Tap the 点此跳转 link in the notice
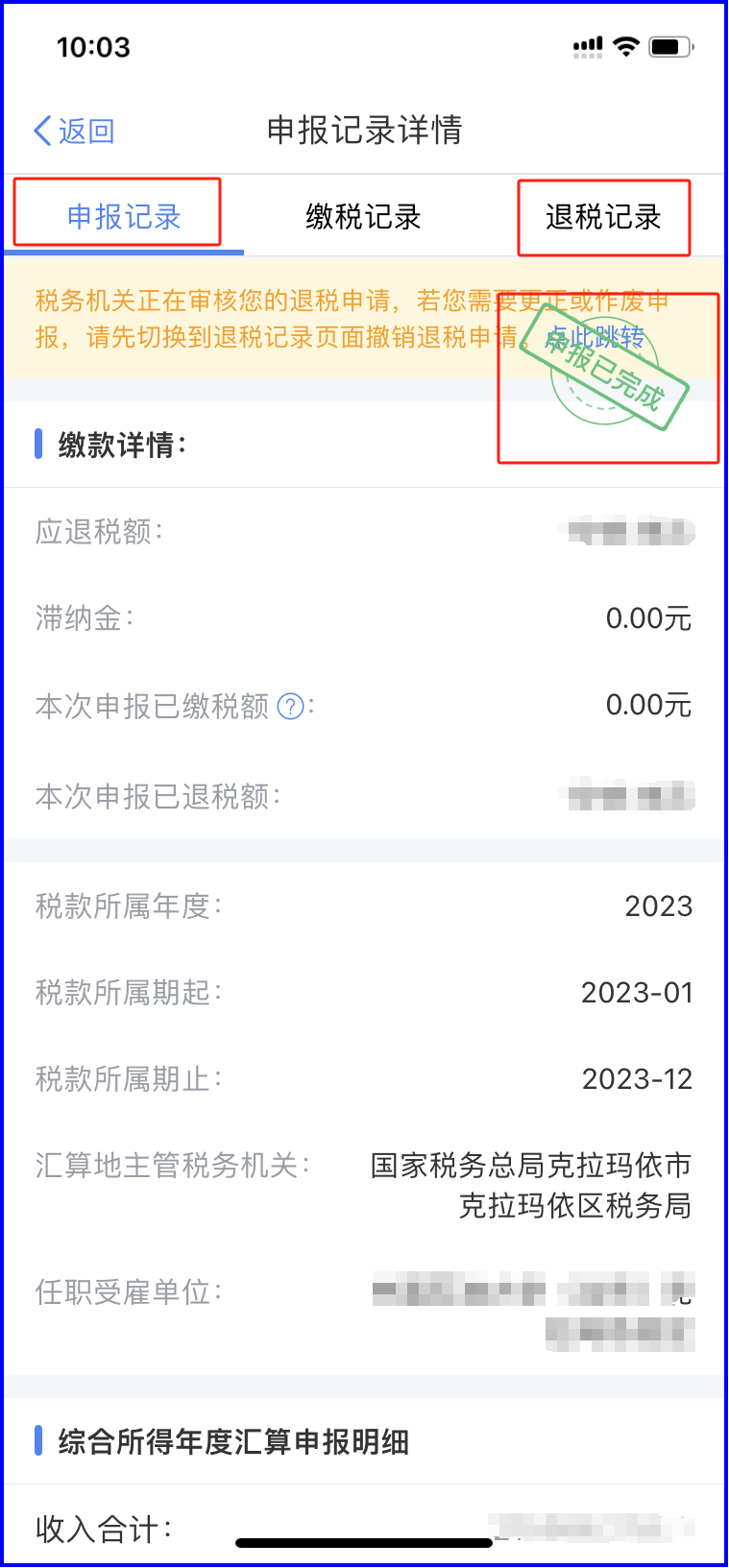 tap(595, 337)
